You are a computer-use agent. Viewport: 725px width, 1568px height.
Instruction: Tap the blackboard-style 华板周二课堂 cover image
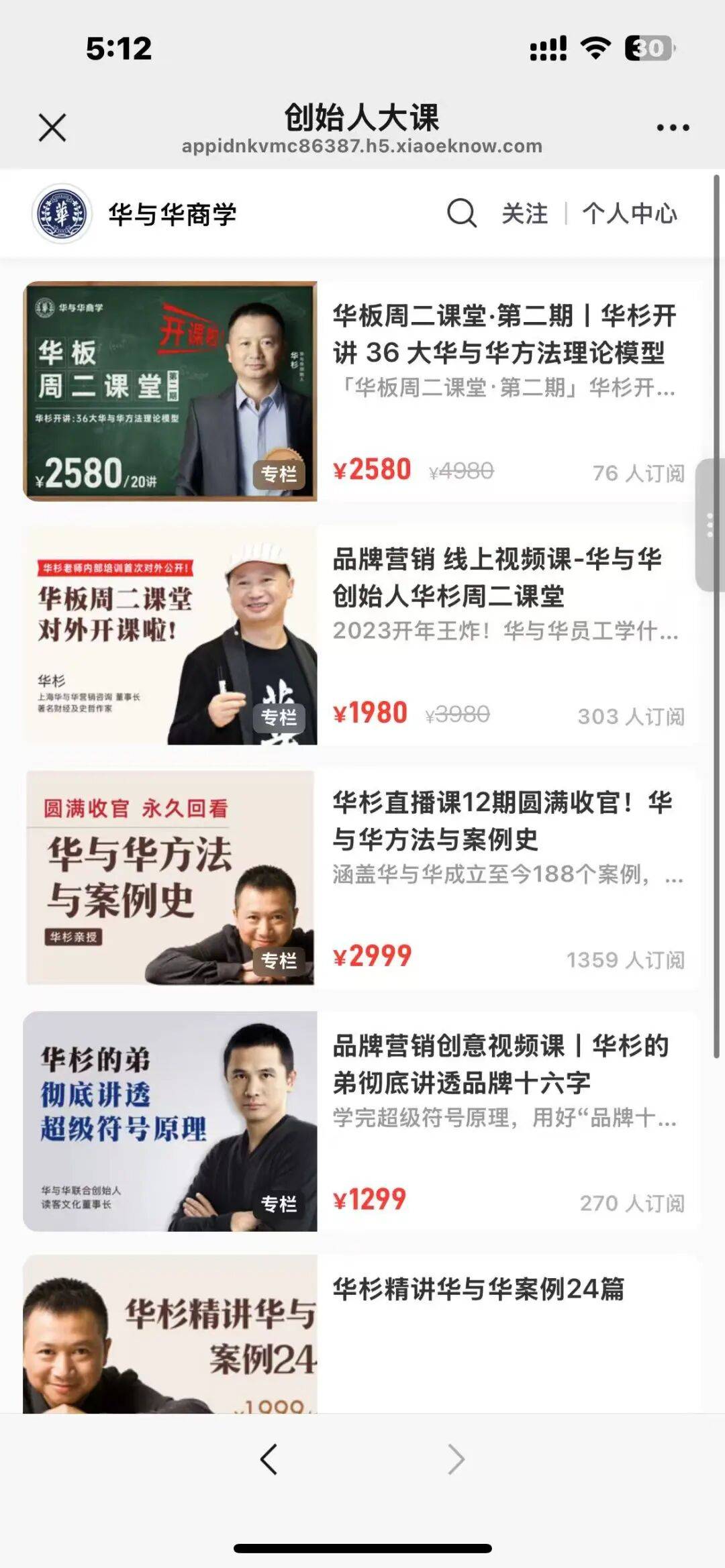coord(168,389)
